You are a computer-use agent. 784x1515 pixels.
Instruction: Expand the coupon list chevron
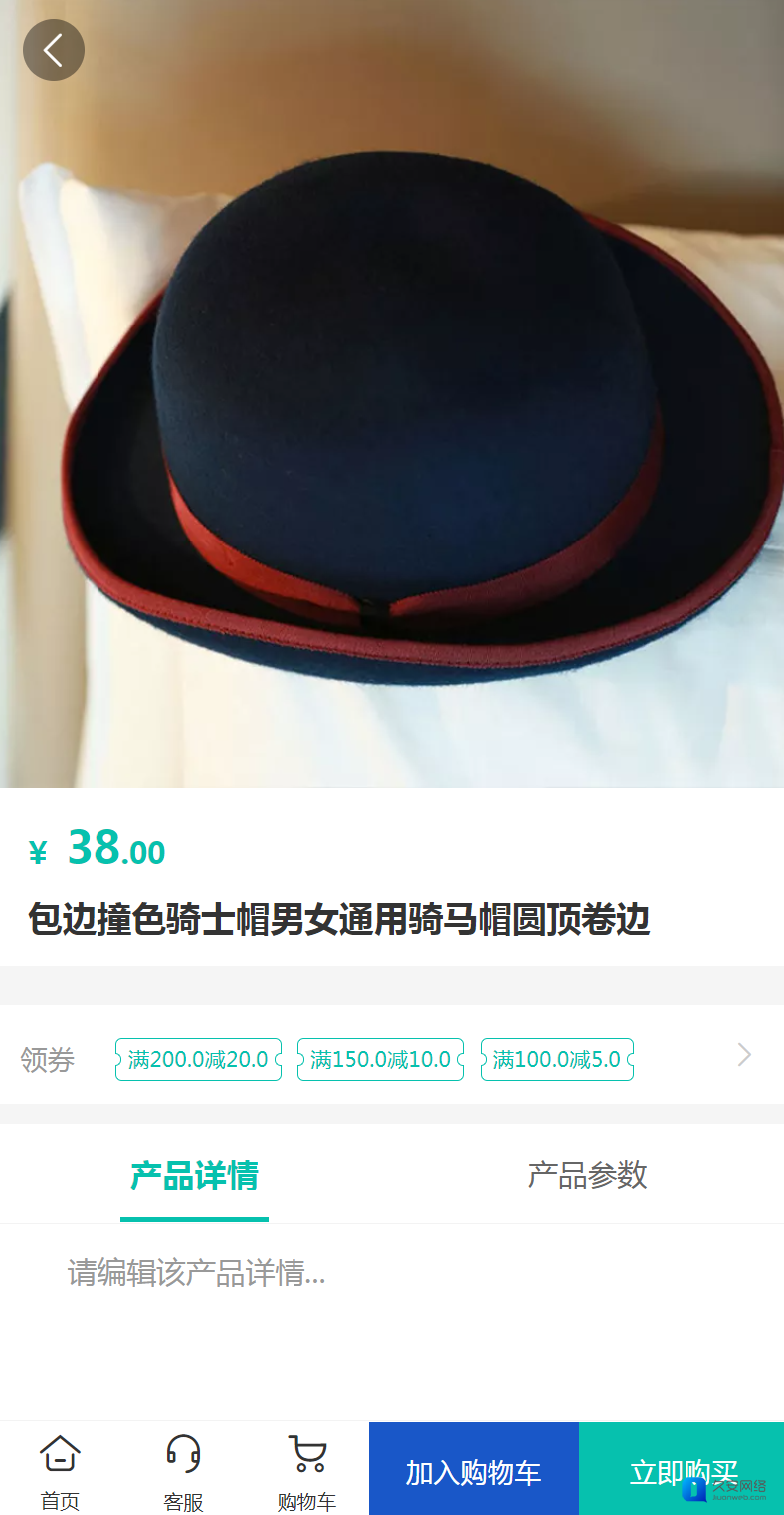[744, 1055]
